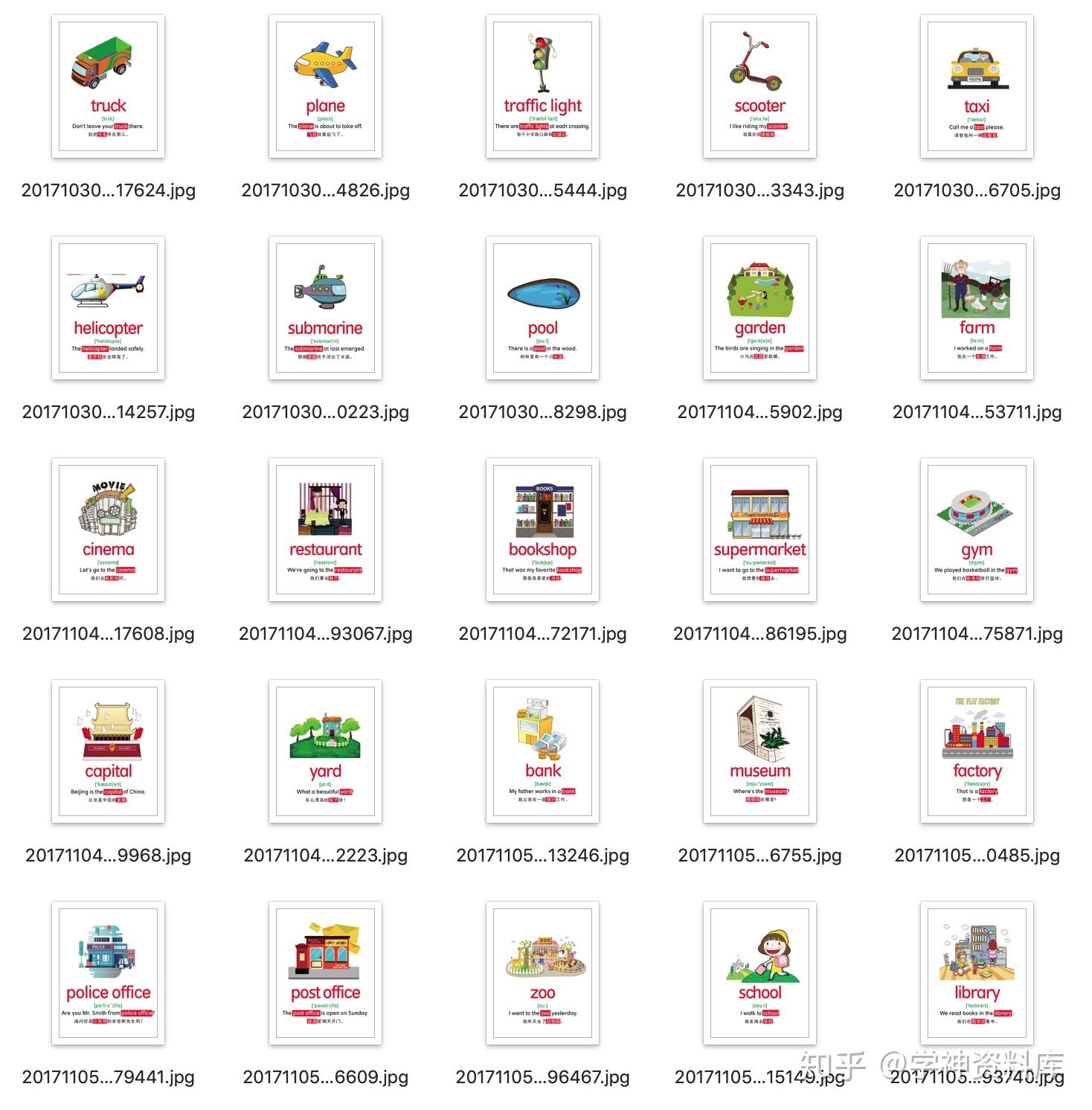The width and height of the screenshot is (1092, 1110).
Task: Select the bank flashcard file
Action: [542, 751]
